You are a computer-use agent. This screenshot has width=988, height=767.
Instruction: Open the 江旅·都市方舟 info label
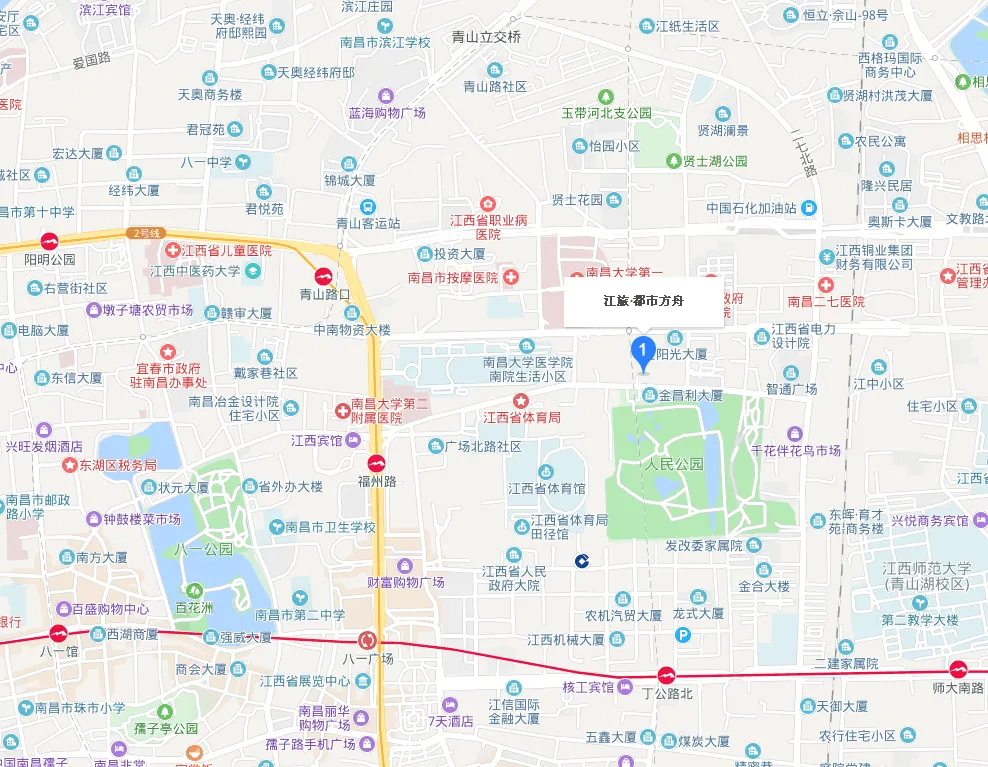click(644, 300)
